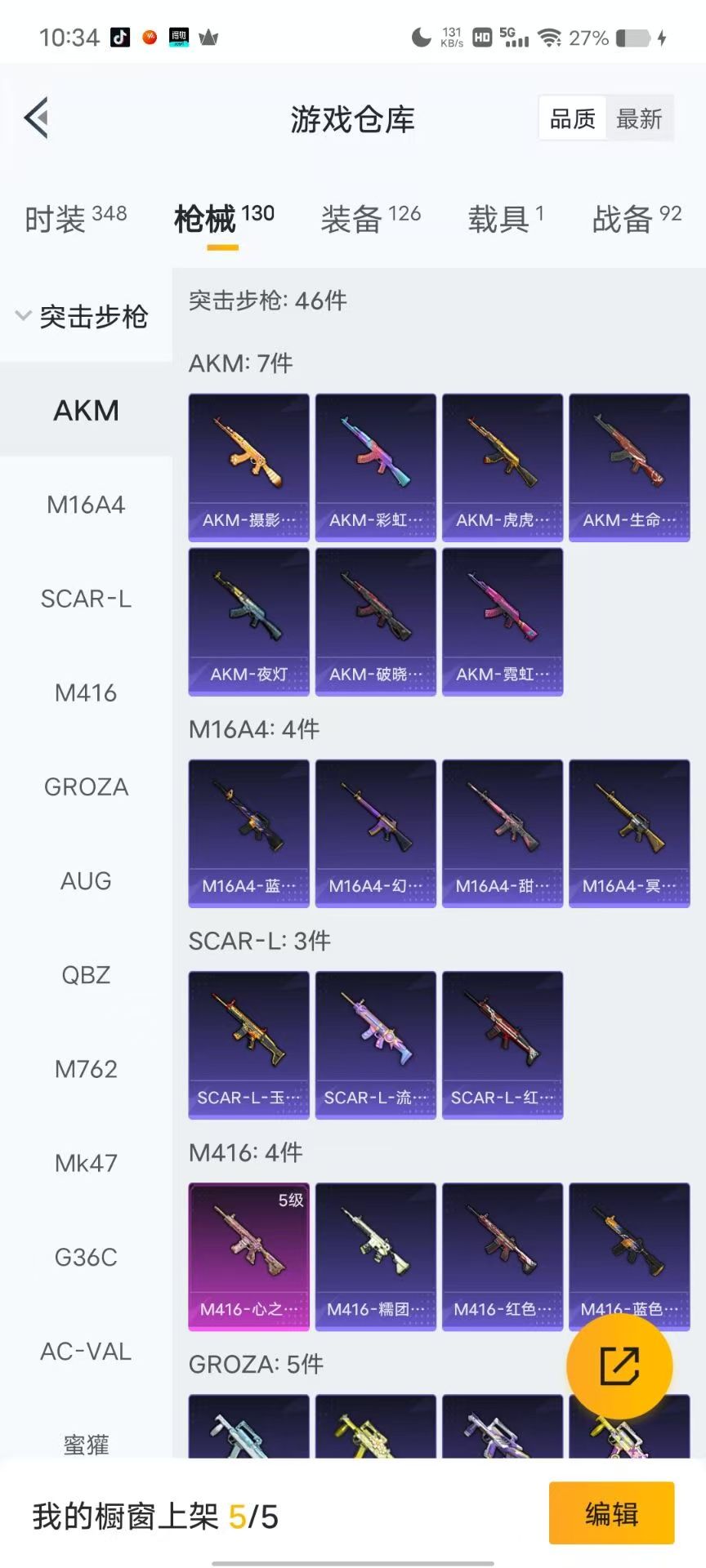Open the M416-糯团 skin tile
This screenshot has height=1568, width=706.
[375, 1256]
